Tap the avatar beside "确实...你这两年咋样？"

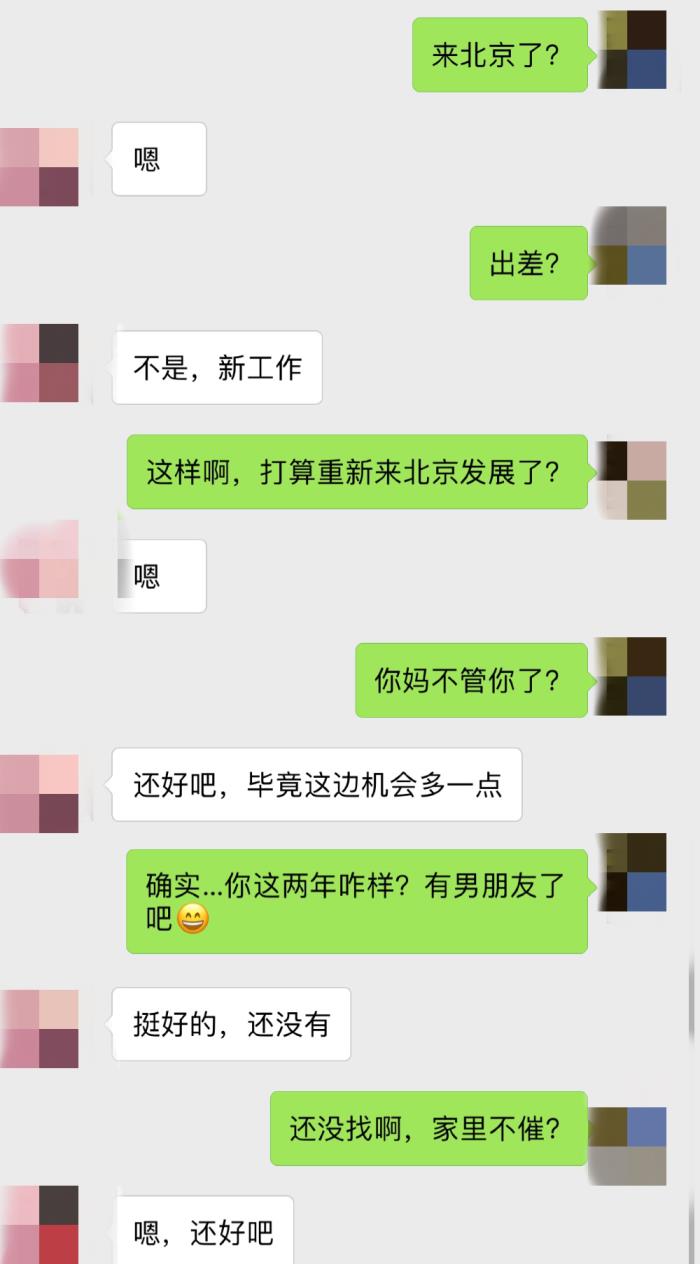pyautogui.click(x=632, y=872)
